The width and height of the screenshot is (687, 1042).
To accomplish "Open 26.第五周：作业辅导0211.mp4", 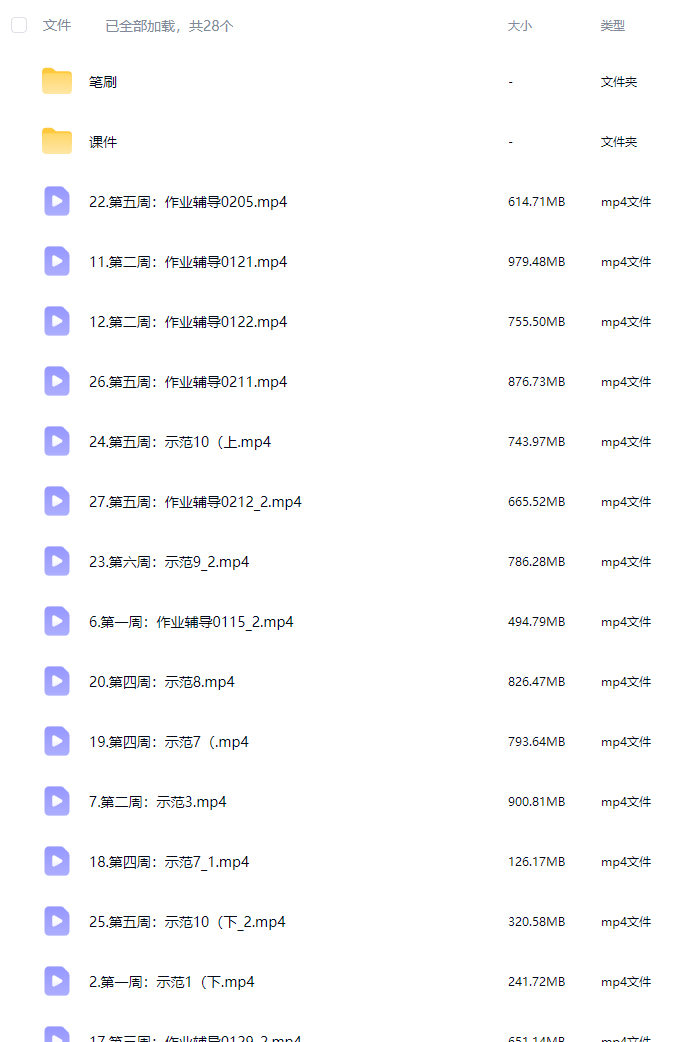I will click(188, 382).
